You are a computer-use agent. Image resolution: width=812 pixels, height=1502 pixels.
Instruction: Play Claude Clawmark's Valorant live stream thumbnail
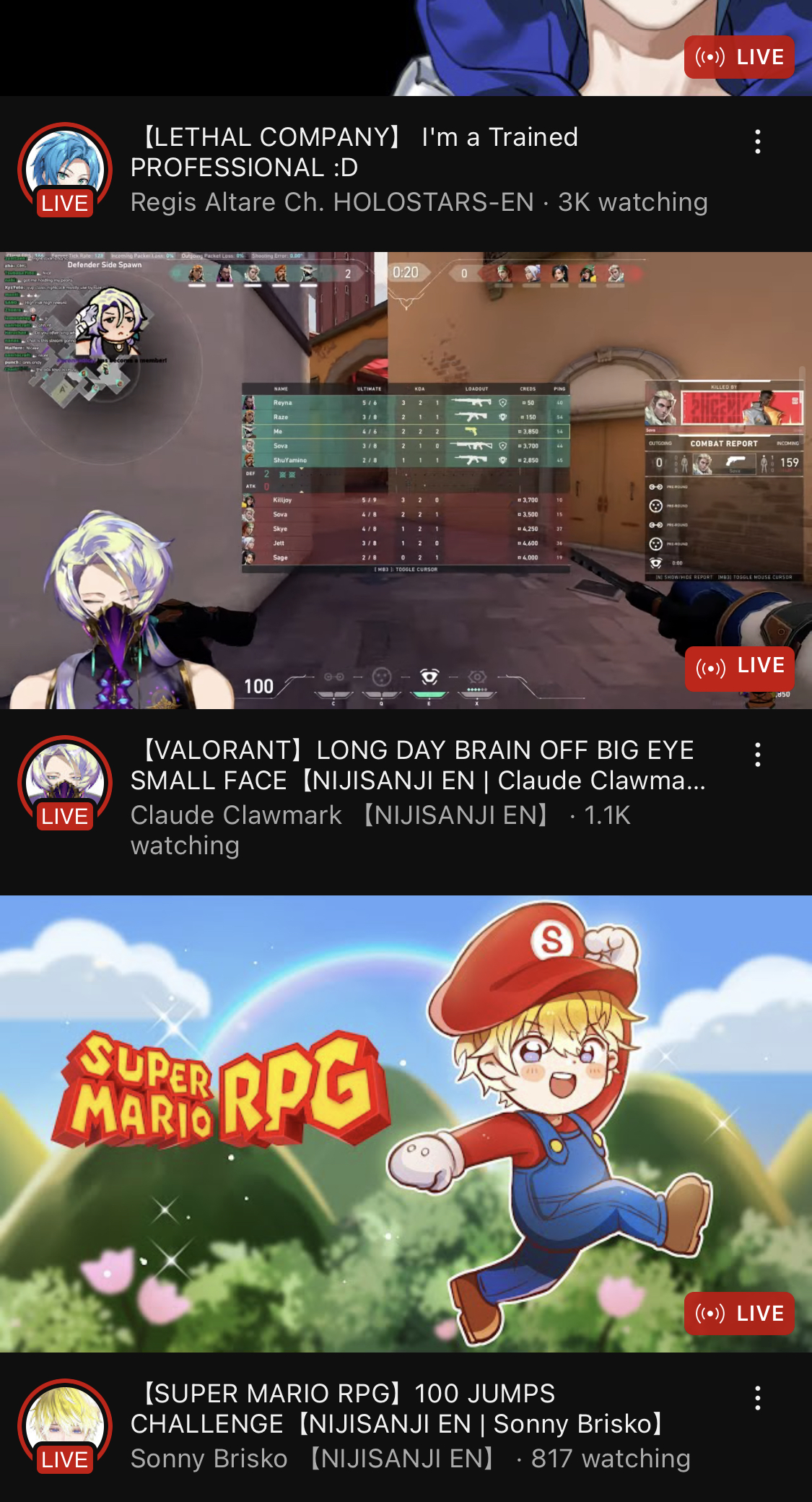pos(406,480)
